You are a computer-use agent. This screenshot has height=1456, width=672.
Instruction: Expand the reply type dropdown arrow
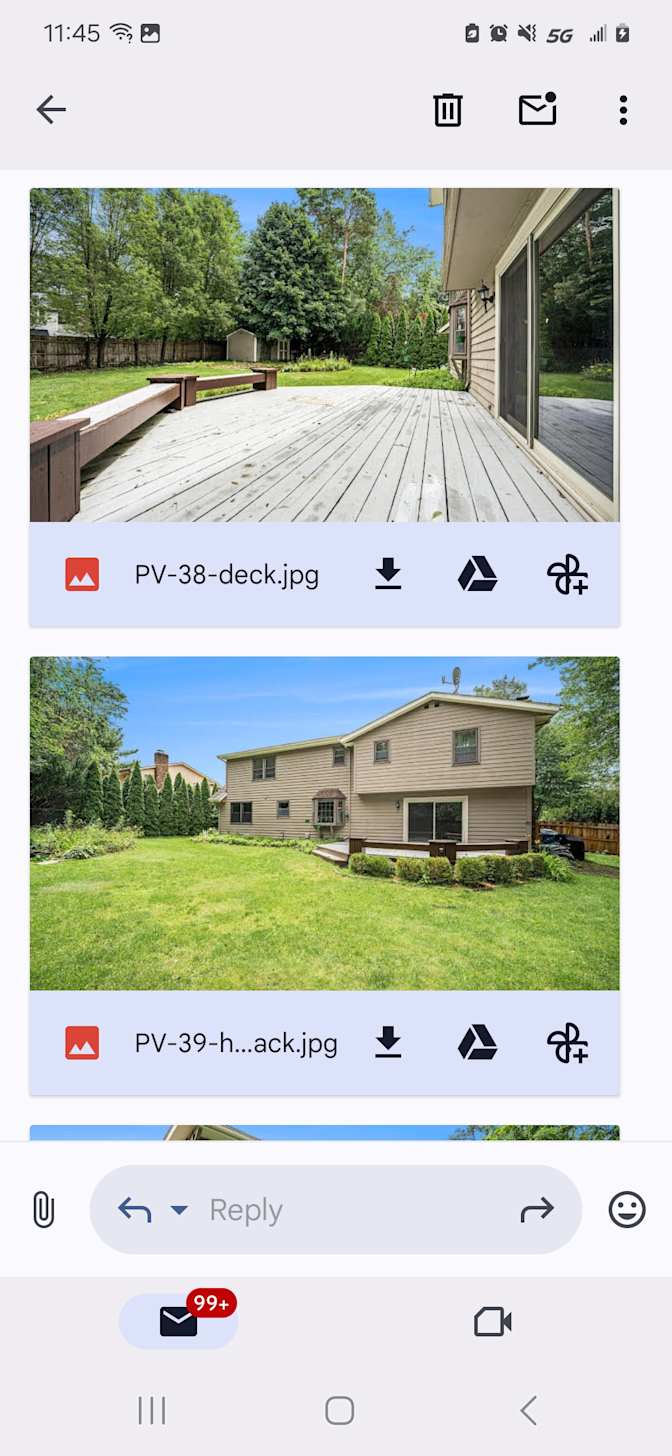(x=179, y=1210)
